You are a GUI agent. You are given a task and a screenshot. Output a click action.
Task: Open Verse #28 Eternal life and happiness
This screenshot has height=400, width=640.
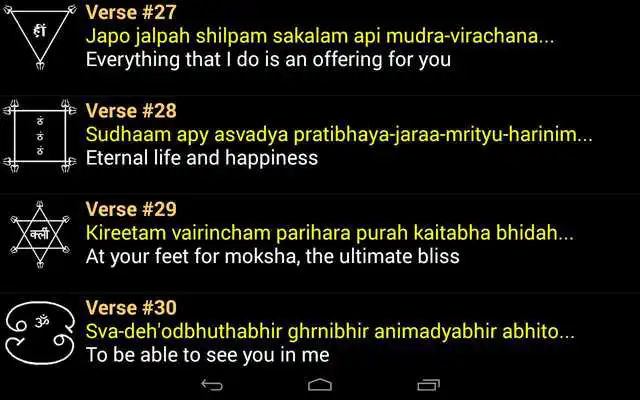320,134
